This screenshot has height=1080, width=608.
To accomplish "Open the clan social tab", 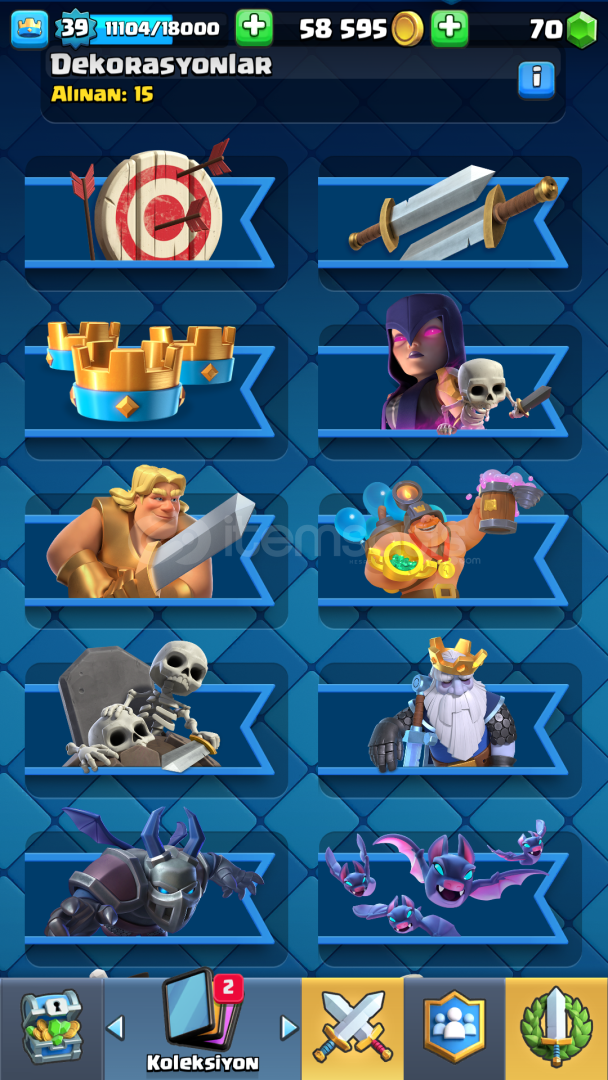I will click(x=454, y=1029).
